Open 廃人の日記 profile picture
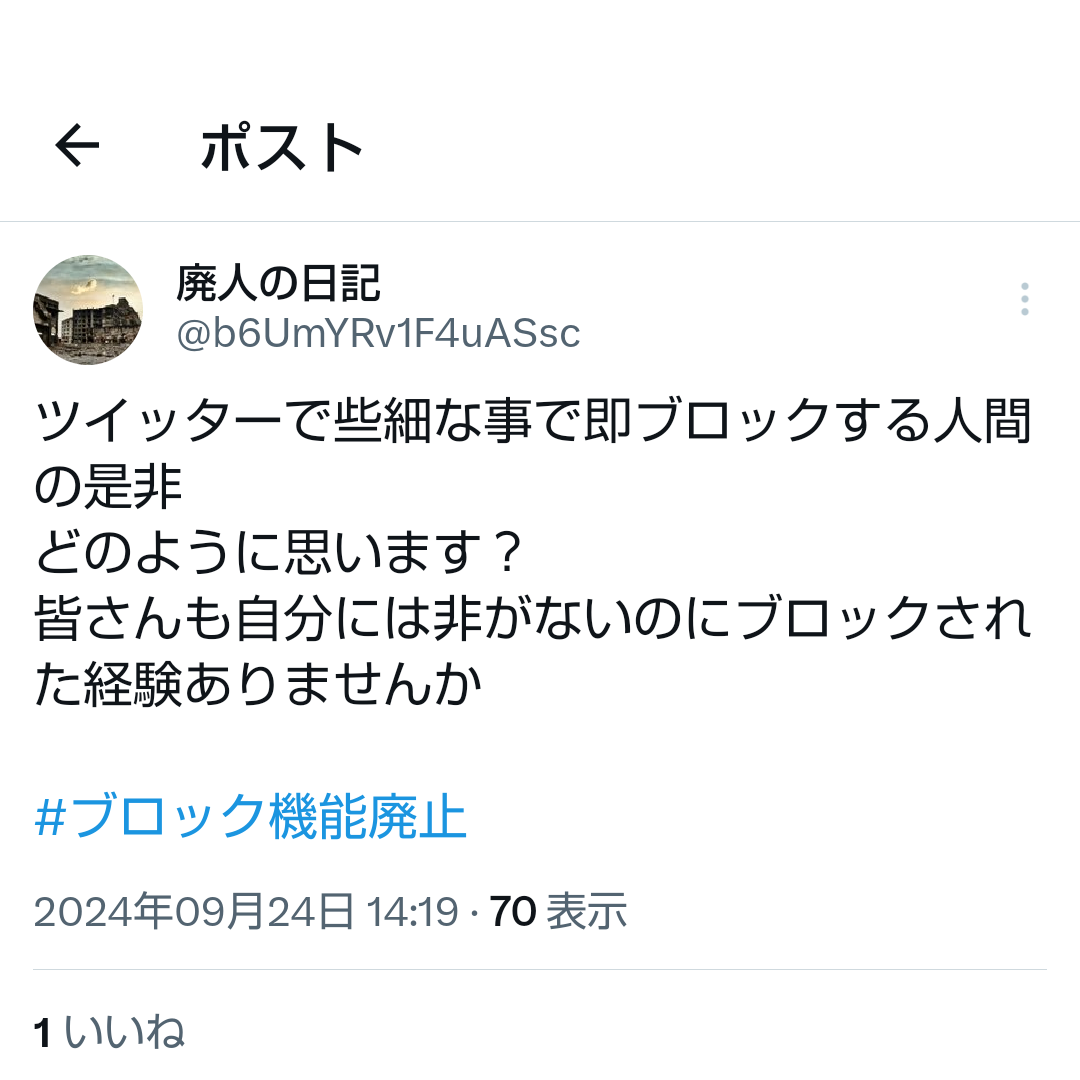 [88, 309]
